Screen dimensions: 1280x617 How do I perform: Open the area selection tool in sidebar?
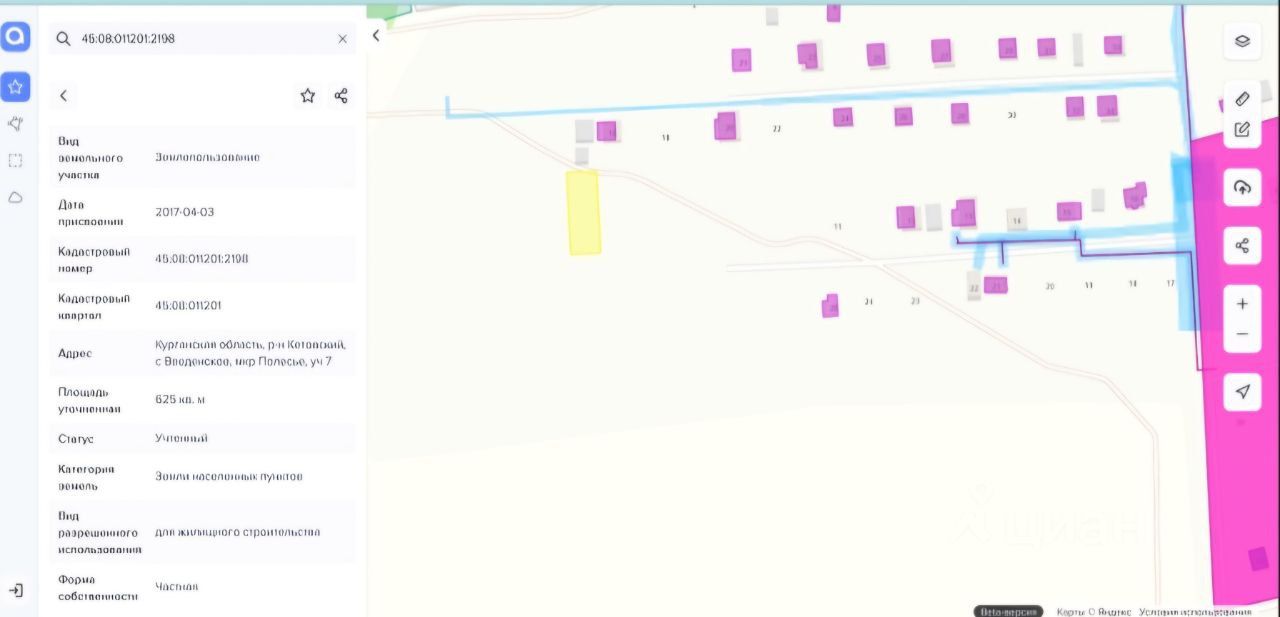[16, 160]
